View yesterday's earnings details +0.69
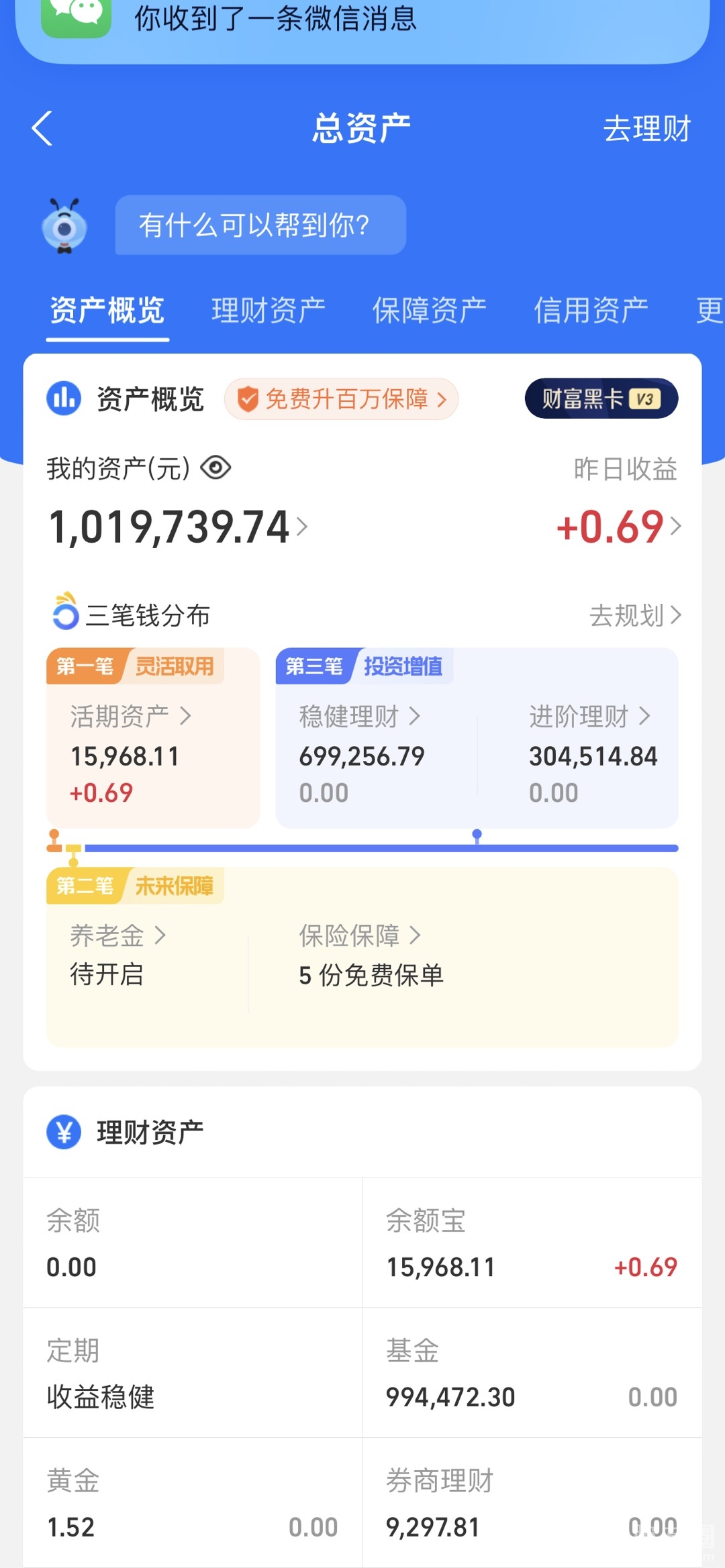This screenshot has height=1568, width=725. point(618,527)
